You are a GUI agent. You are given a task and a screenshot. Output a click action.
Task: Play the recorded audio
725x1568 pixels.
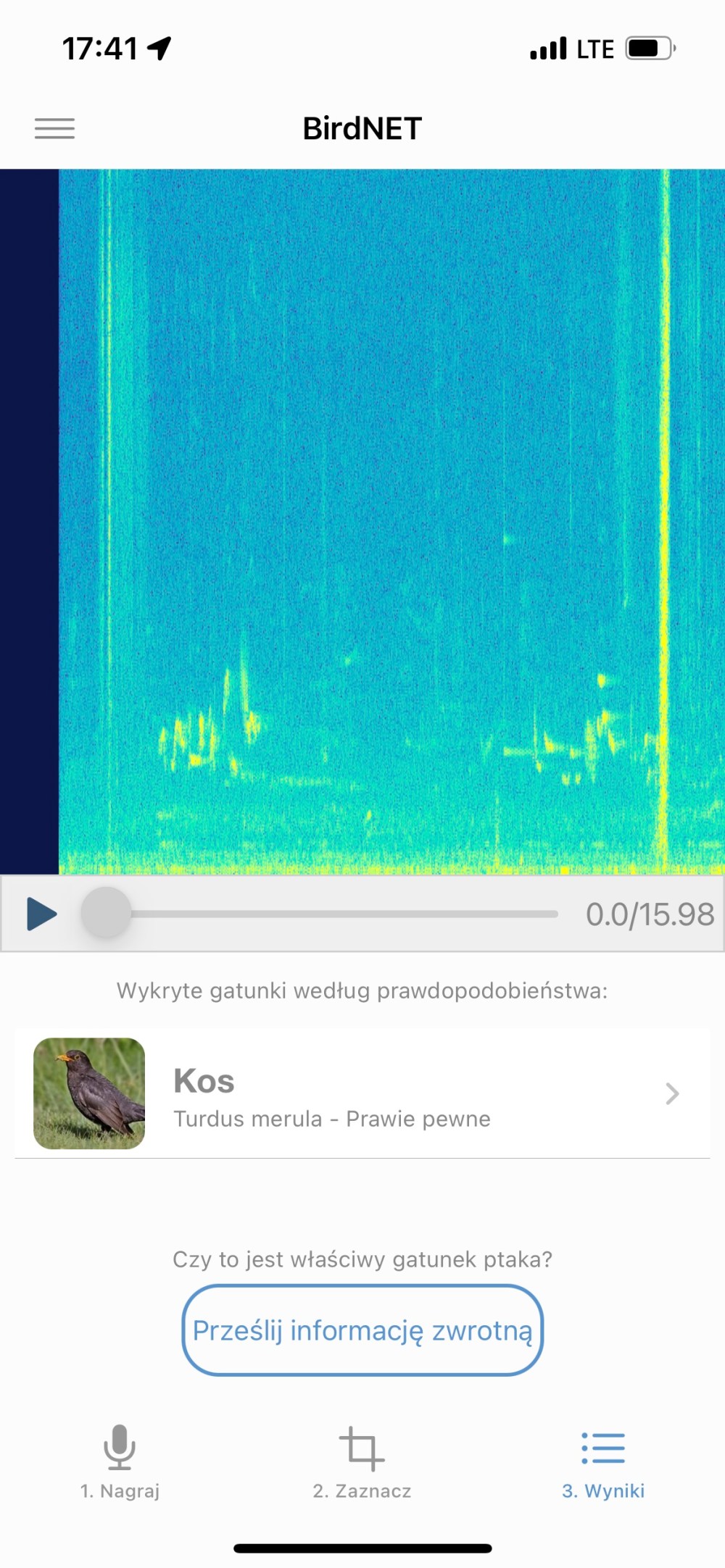(41, 914)
